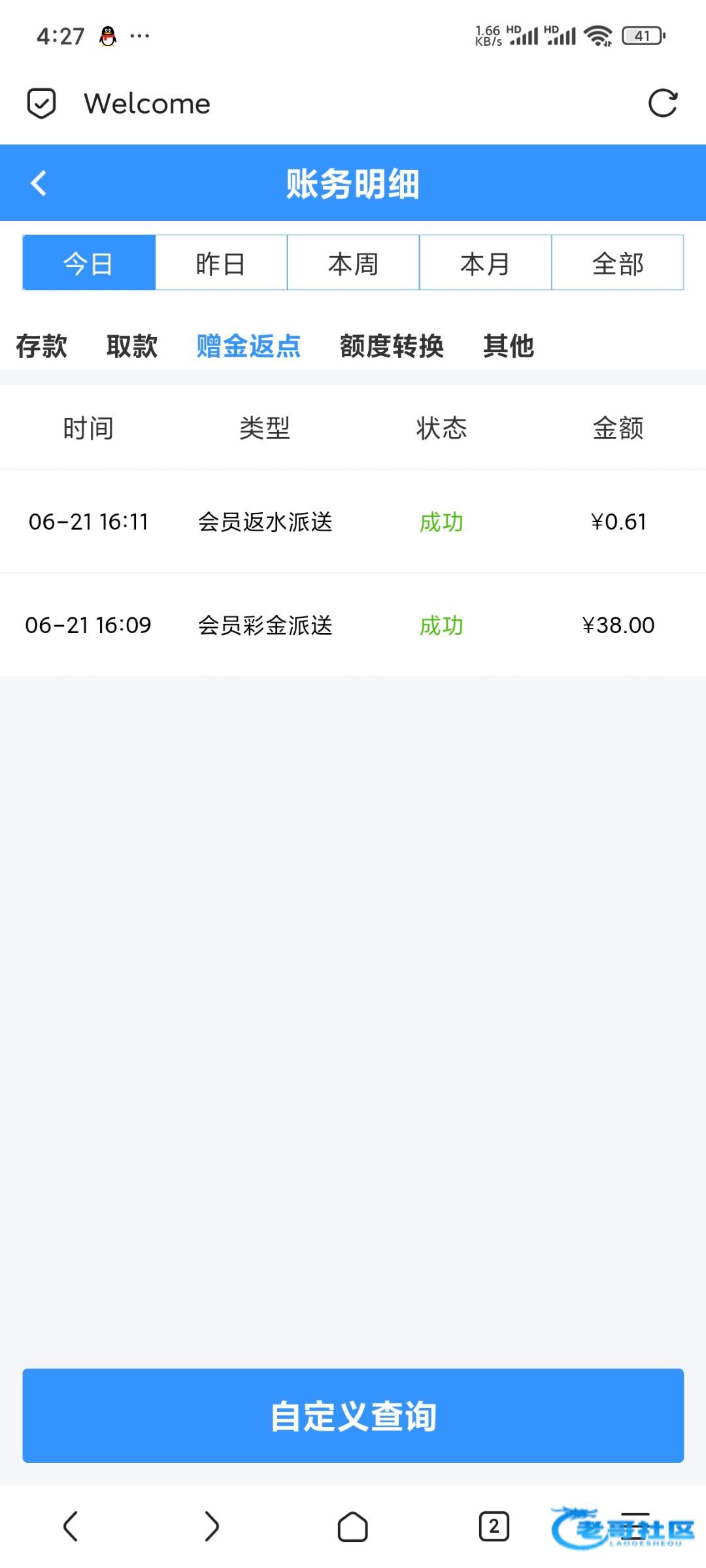This screenshot has width=706, height=1568.
Task: Navigate forward in the browser
Action: tap(212, 1527)
